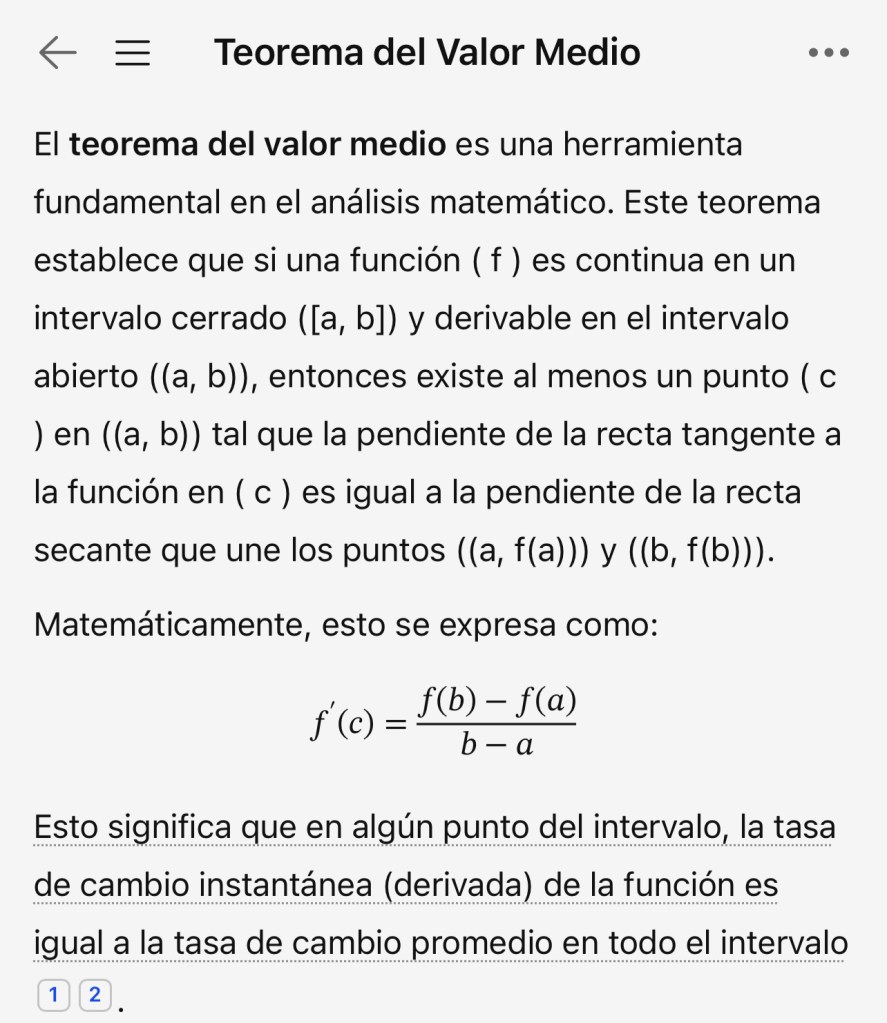Go back using the arrow icon
The image size is (887, 1023).
pyautogui.click(x=57, y=53)
